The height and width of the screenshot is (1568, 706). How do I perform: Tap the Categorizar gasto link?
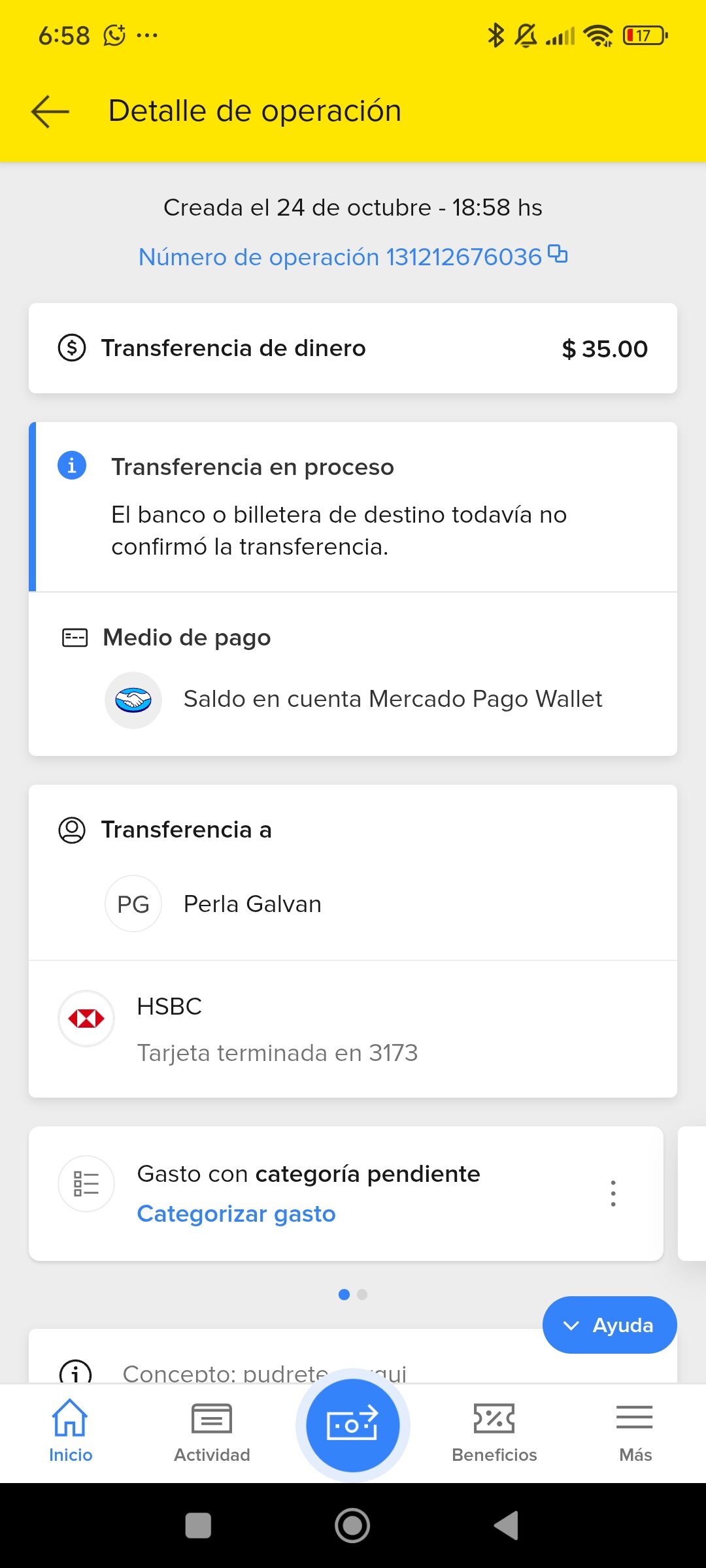pyautogui.click(x=236, y=1214)
